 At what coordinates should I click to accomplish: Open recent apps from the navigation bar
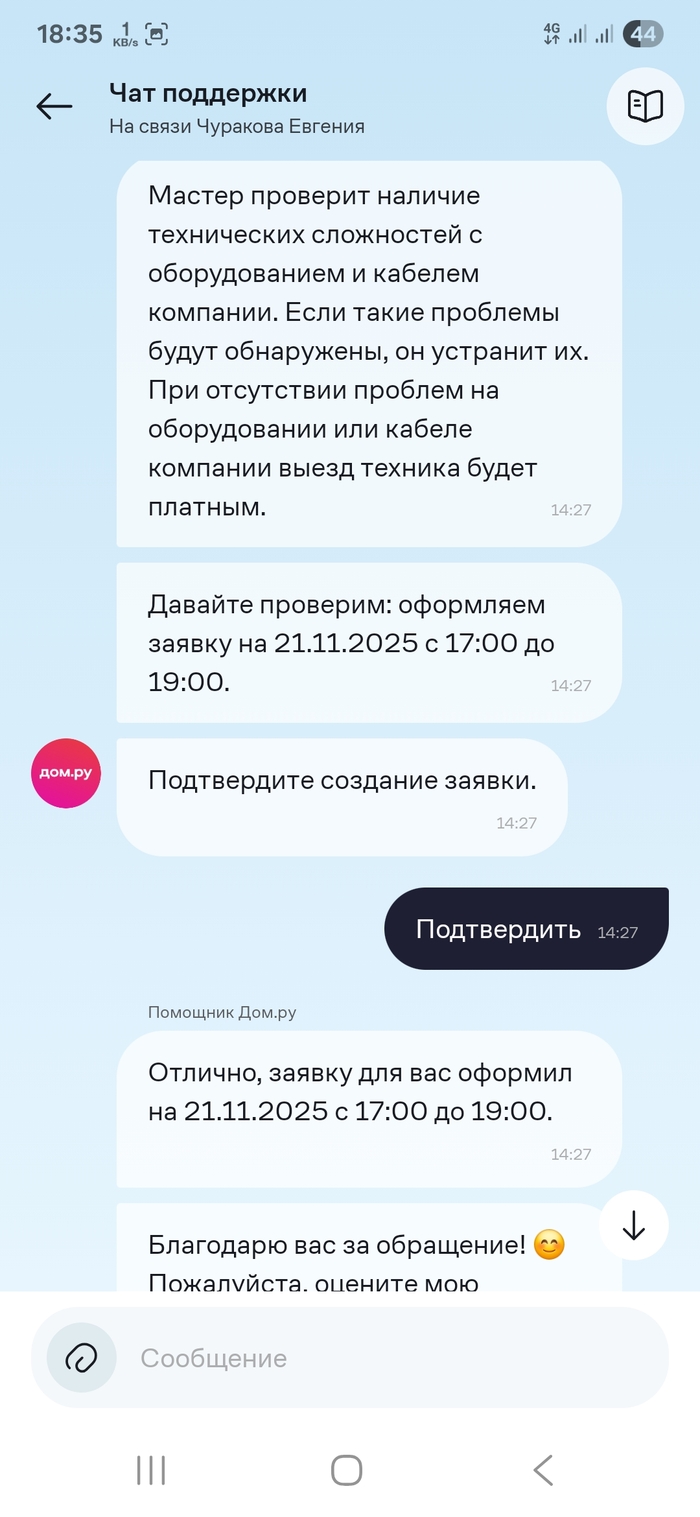[151, 1470]
